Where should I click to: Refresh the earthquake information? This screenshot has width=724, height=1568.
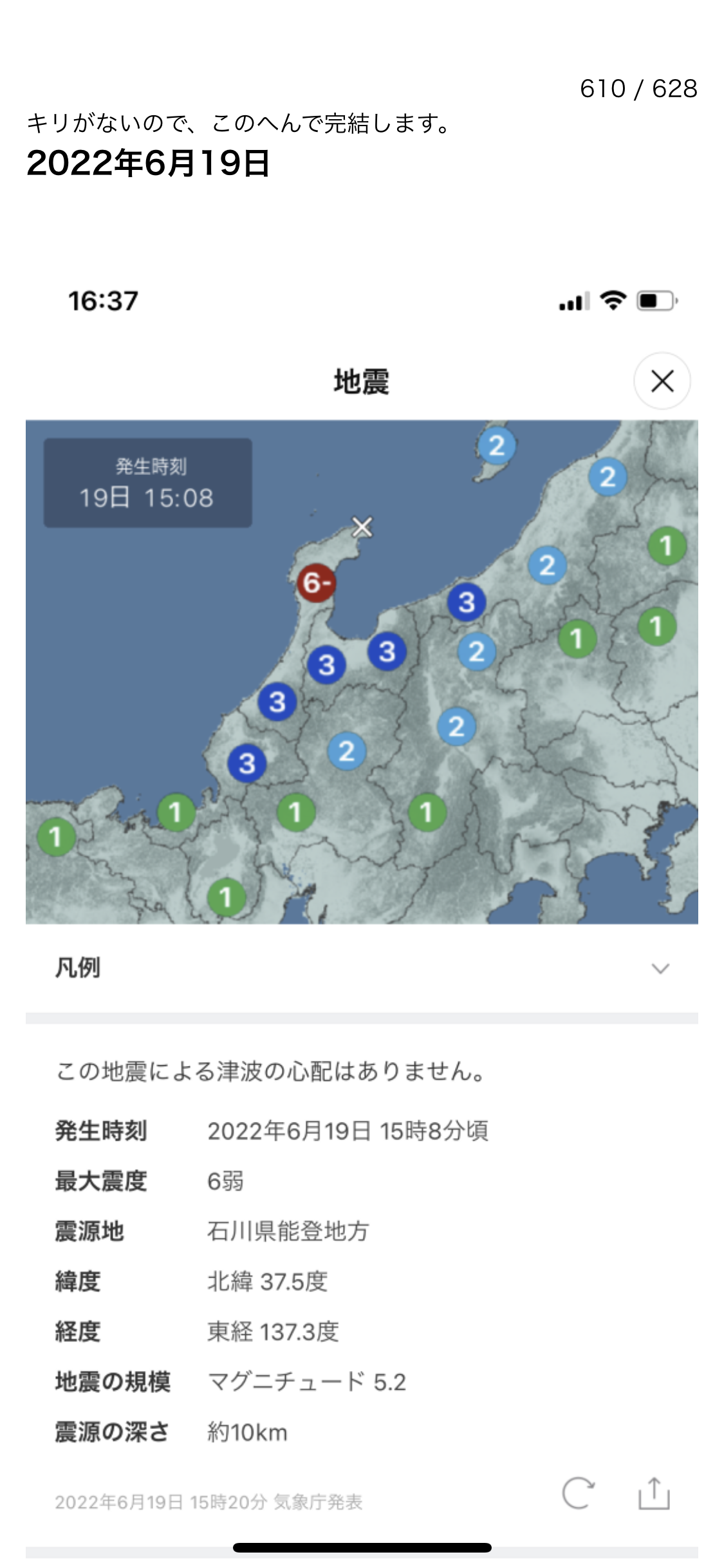pyautogui.click(x=577, y=1493)
